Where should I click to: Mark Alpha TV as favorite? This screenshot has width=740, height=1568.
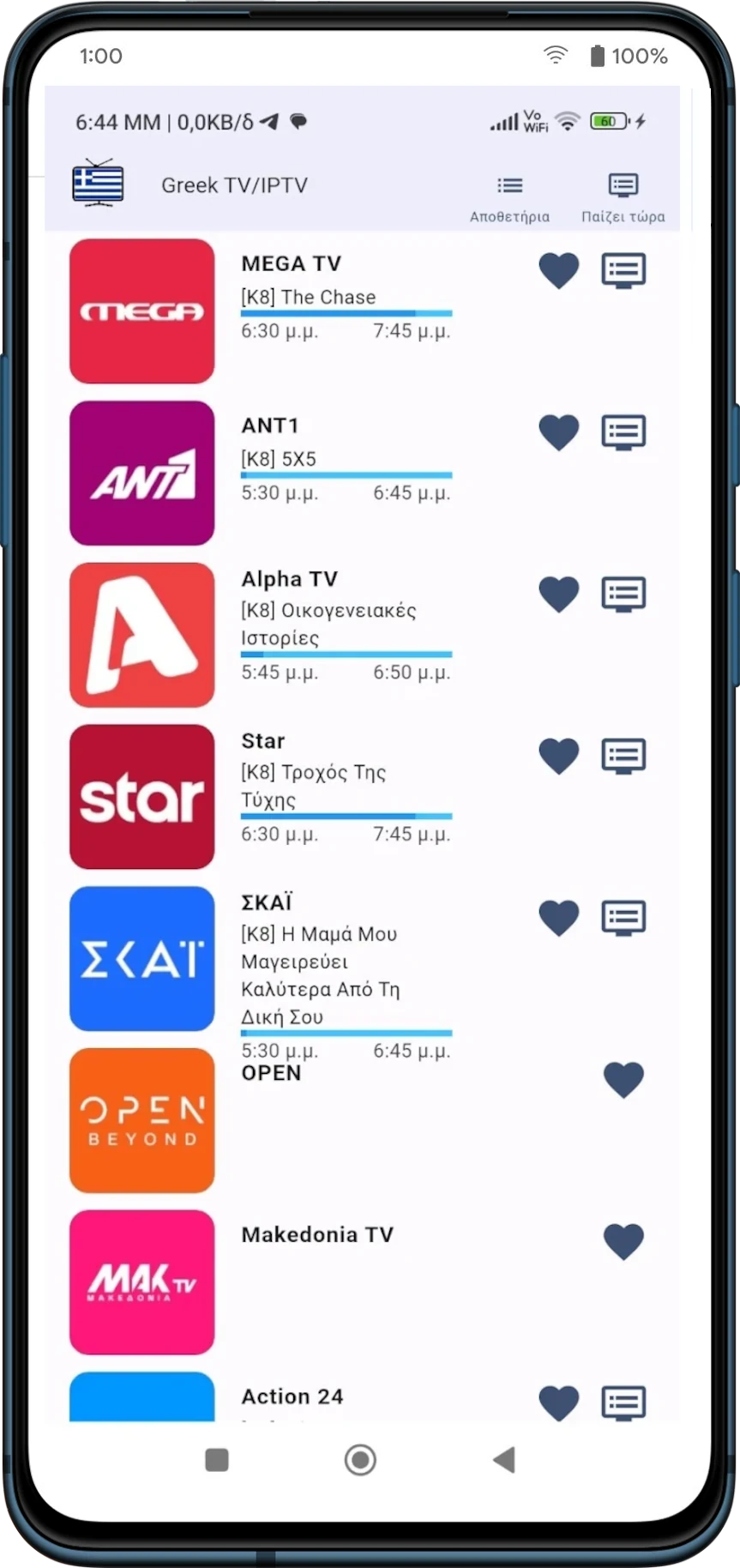pyautogui.click(x=558, y=594)
